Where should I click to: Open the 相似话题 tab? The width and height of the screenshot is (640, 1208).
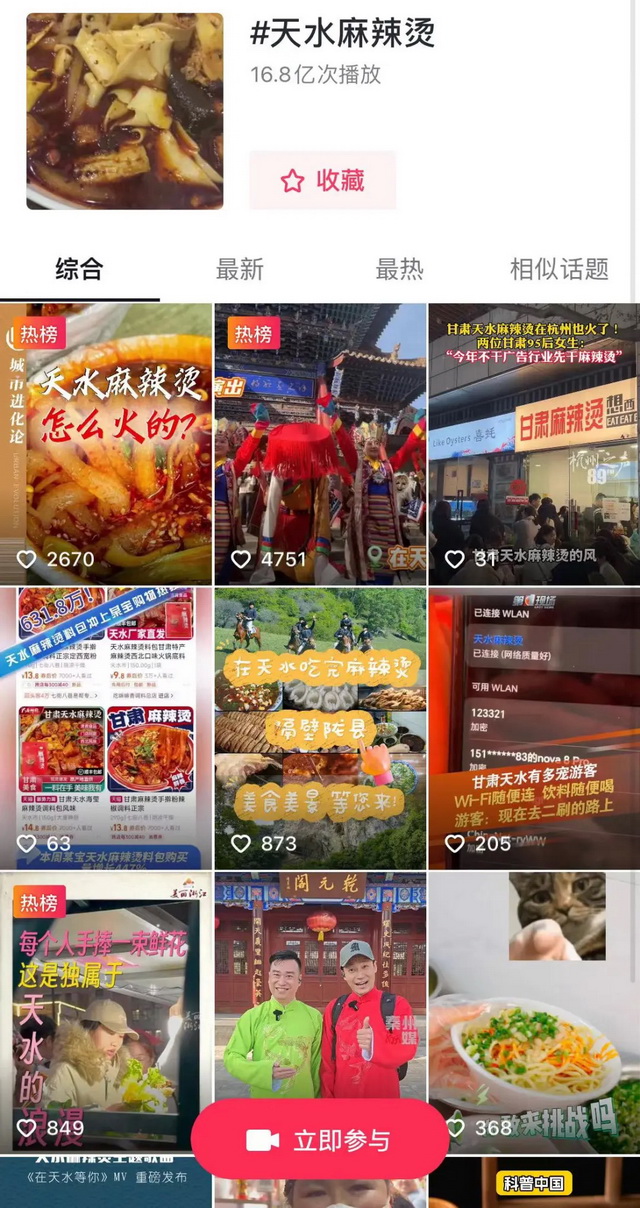tap(559, 269)
